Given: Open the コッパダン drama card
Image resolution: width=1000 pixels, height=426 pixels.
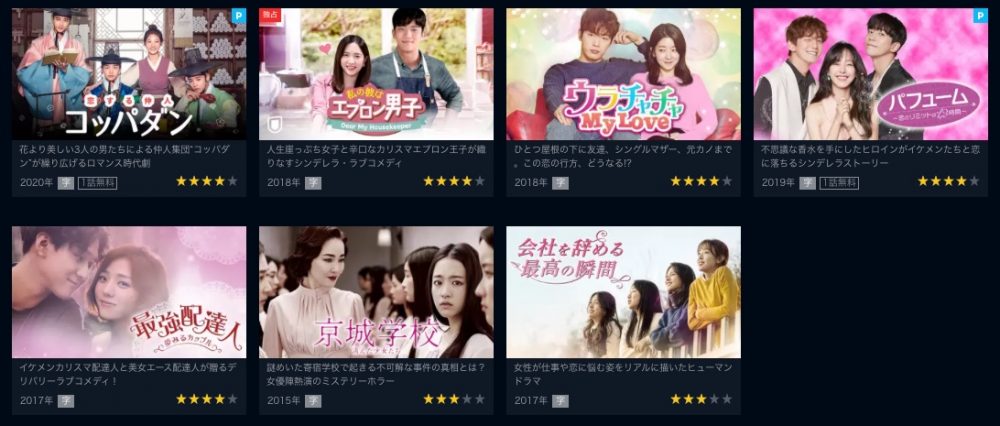Looking at the screenshot, I should pos(129,75).
